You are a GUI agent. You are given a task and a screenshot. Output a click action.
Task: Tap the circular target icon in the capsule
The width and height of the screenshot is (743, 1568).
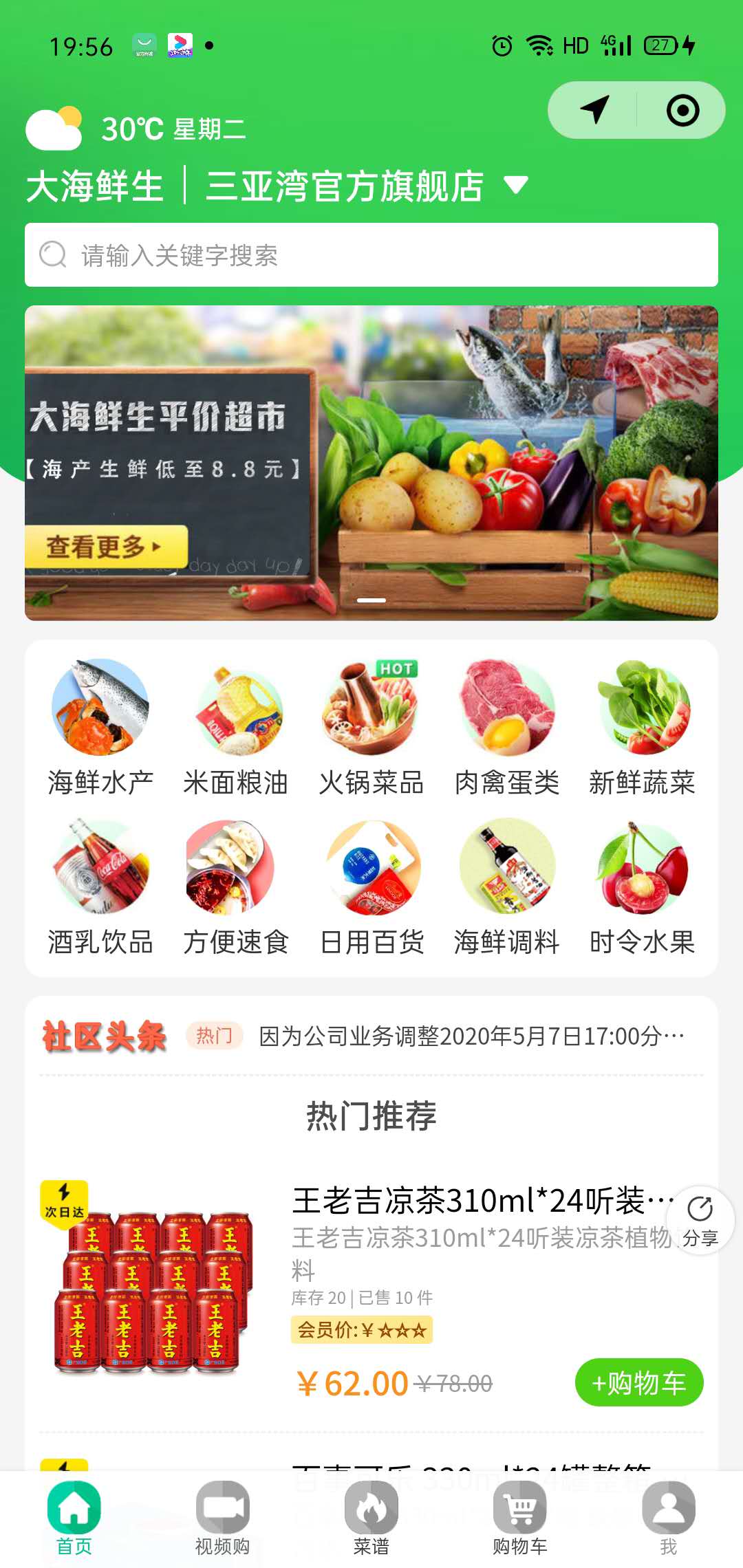point(682,110)
